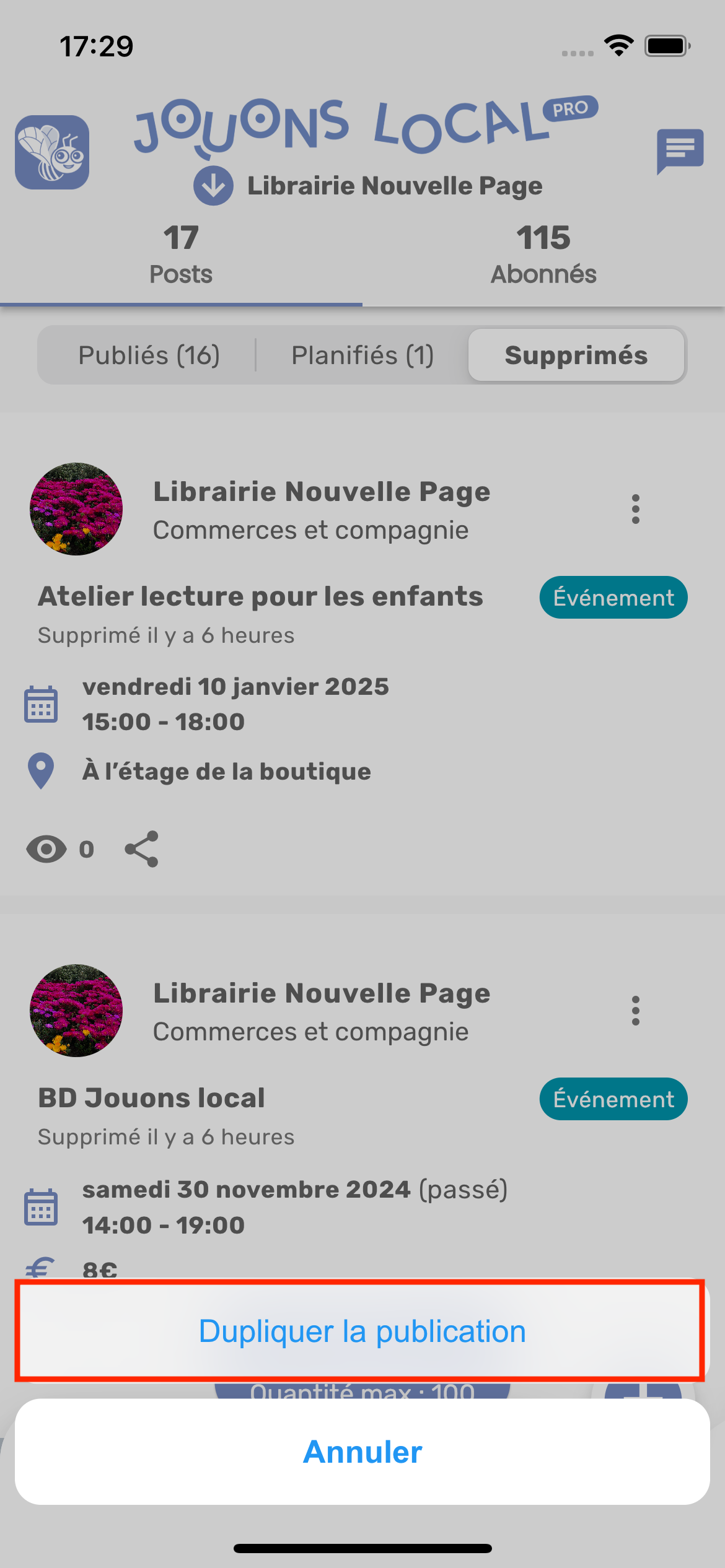Open the 115 Abonnés tab
The width and height of the screenshot is (725, 1568).
pyautogui.click(x=543, y=255)
